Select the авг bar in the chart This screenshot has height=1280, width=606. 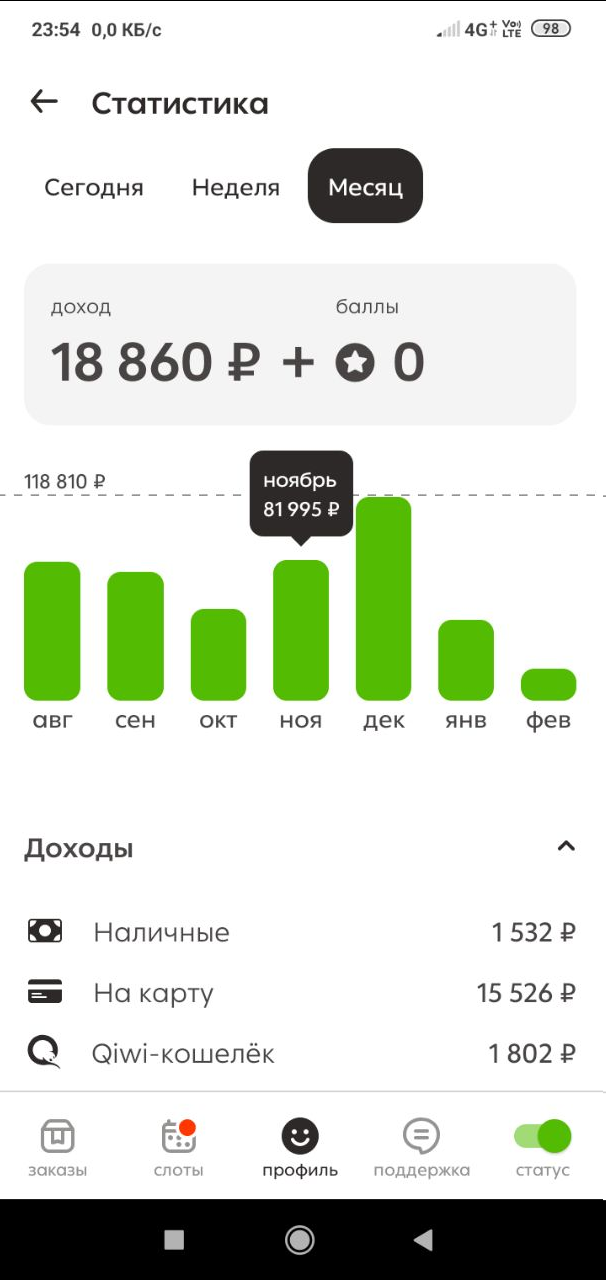(52, 631)
